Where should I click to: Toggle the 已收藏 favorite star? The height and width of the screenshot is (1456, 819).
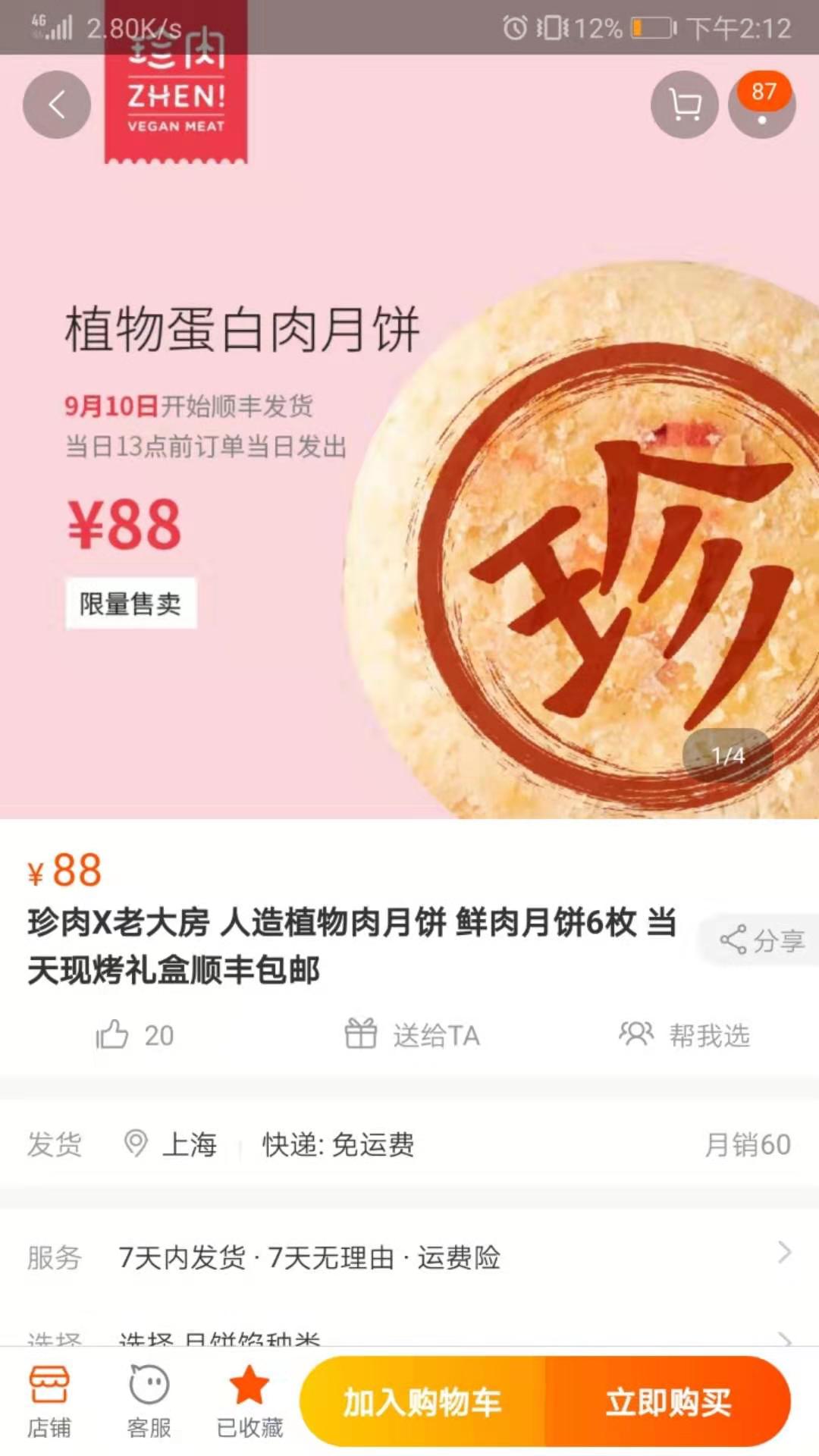(x=249, y=1401)
